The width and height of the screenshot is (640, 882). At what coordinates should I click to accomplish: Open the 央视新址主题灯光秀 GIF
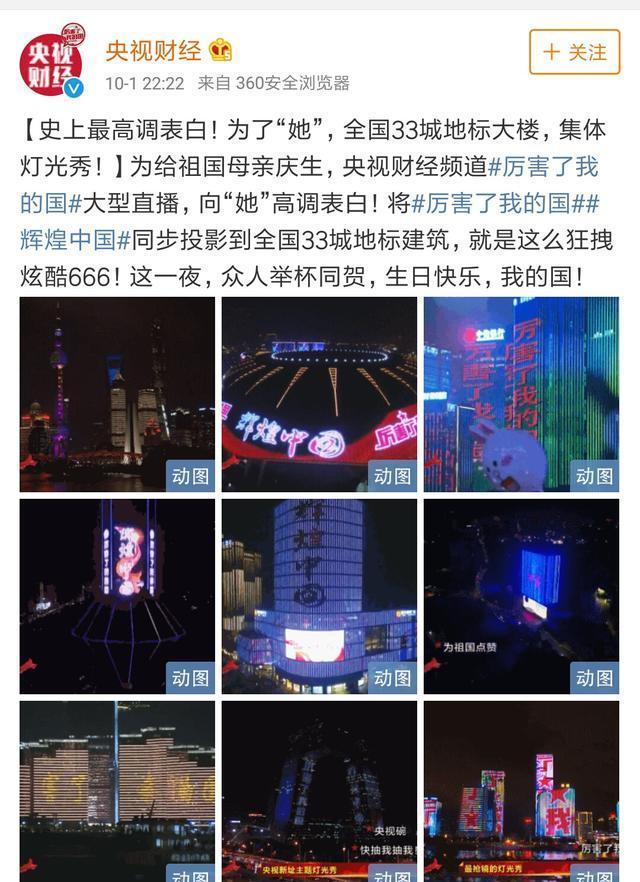pos(319,790)
